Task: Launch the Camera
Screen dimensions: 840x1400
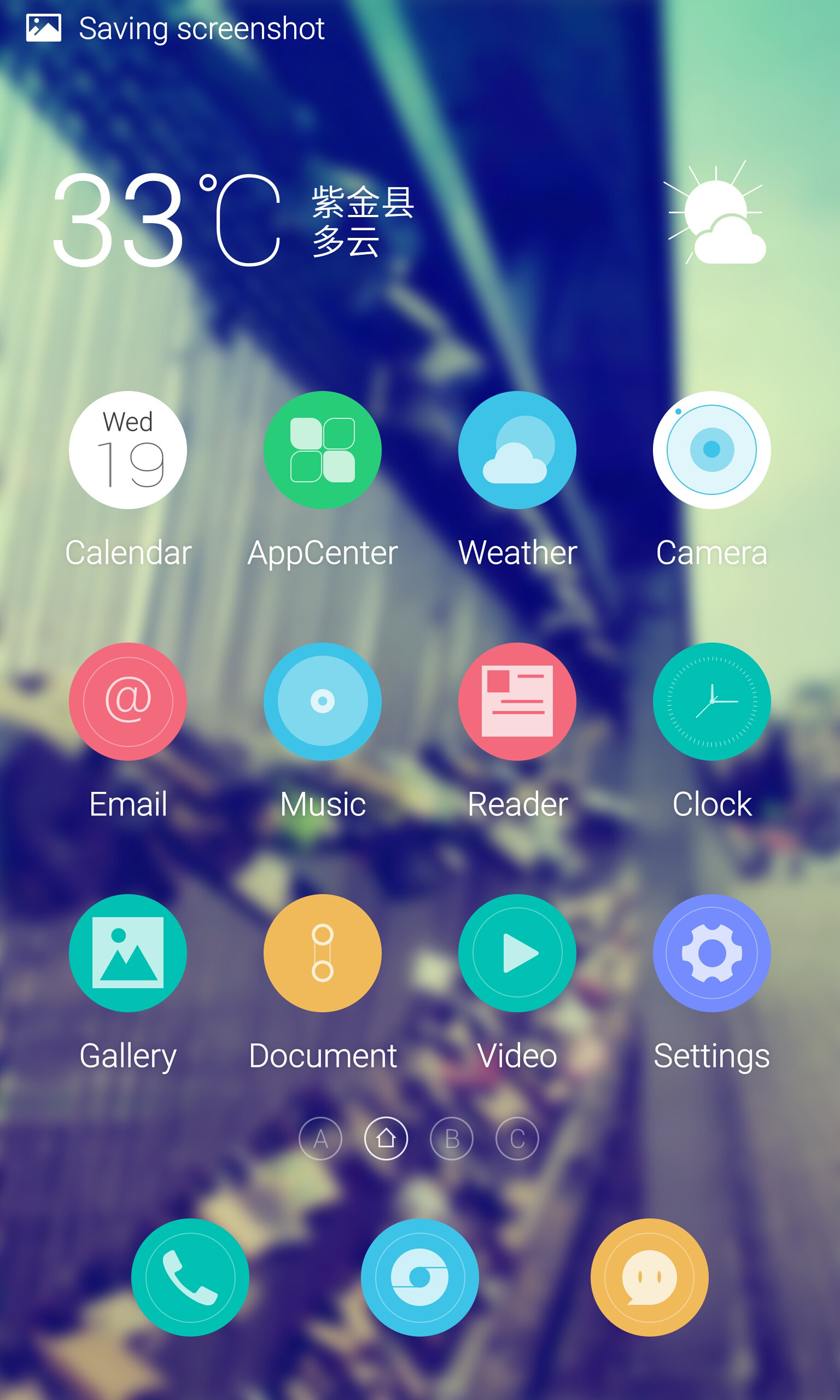Action: pyautogui.click(x=711, y=450)
